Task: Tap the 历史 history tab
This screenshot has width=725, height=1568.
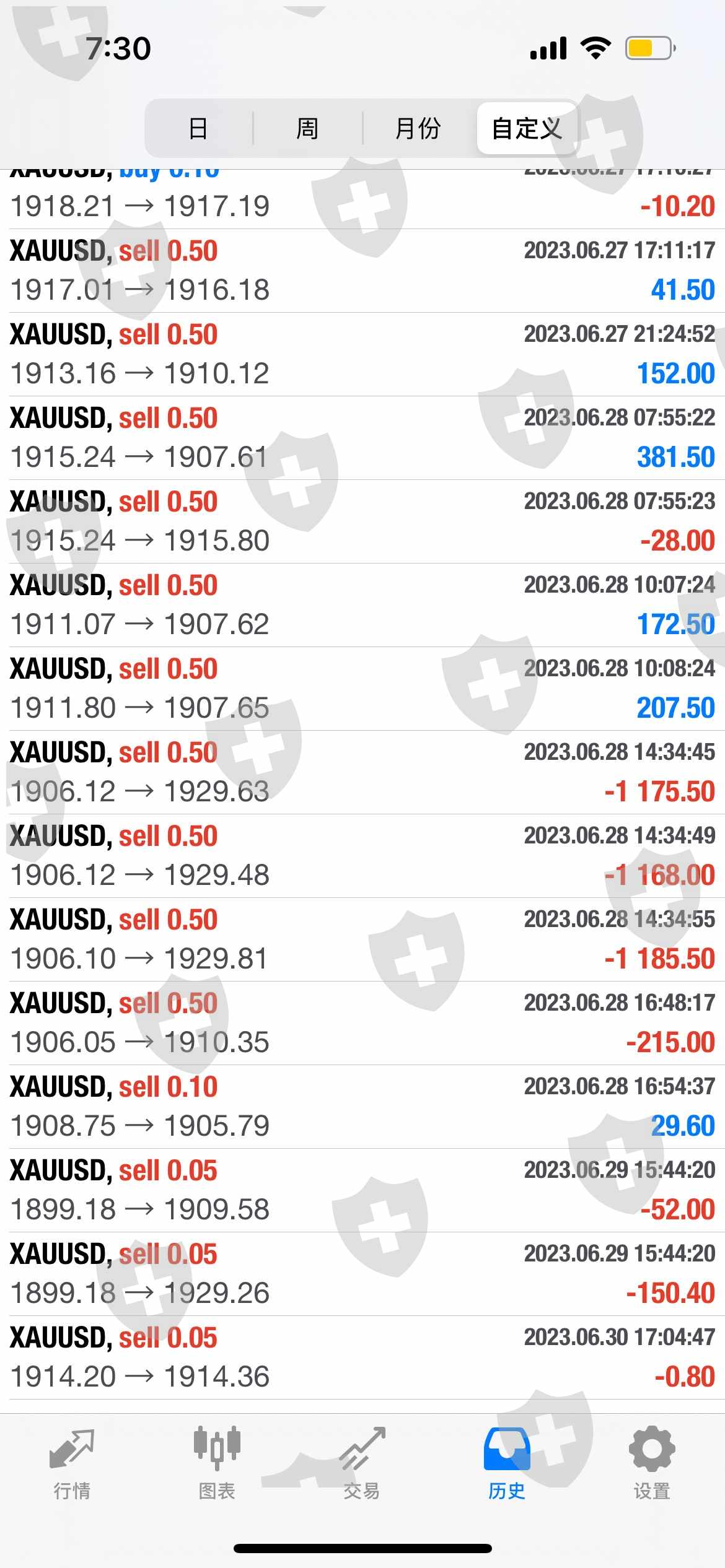Action: [507, 1464]
